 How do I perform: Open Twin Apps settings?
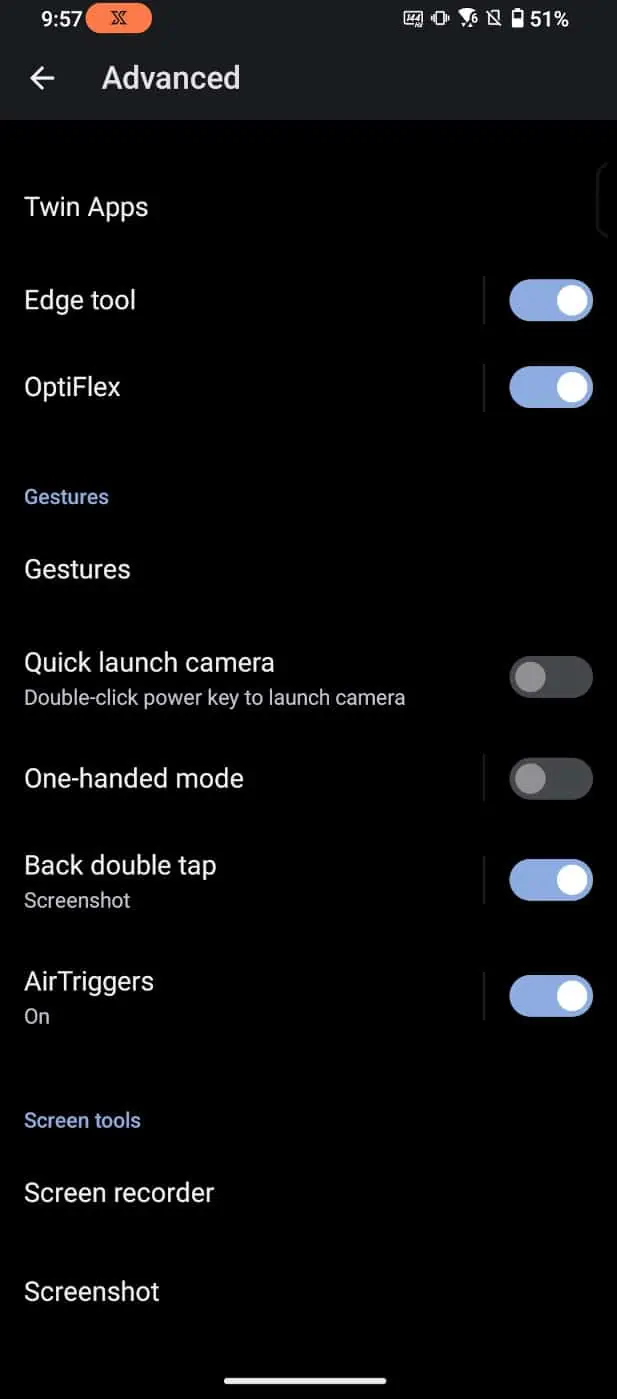point(308,207)
